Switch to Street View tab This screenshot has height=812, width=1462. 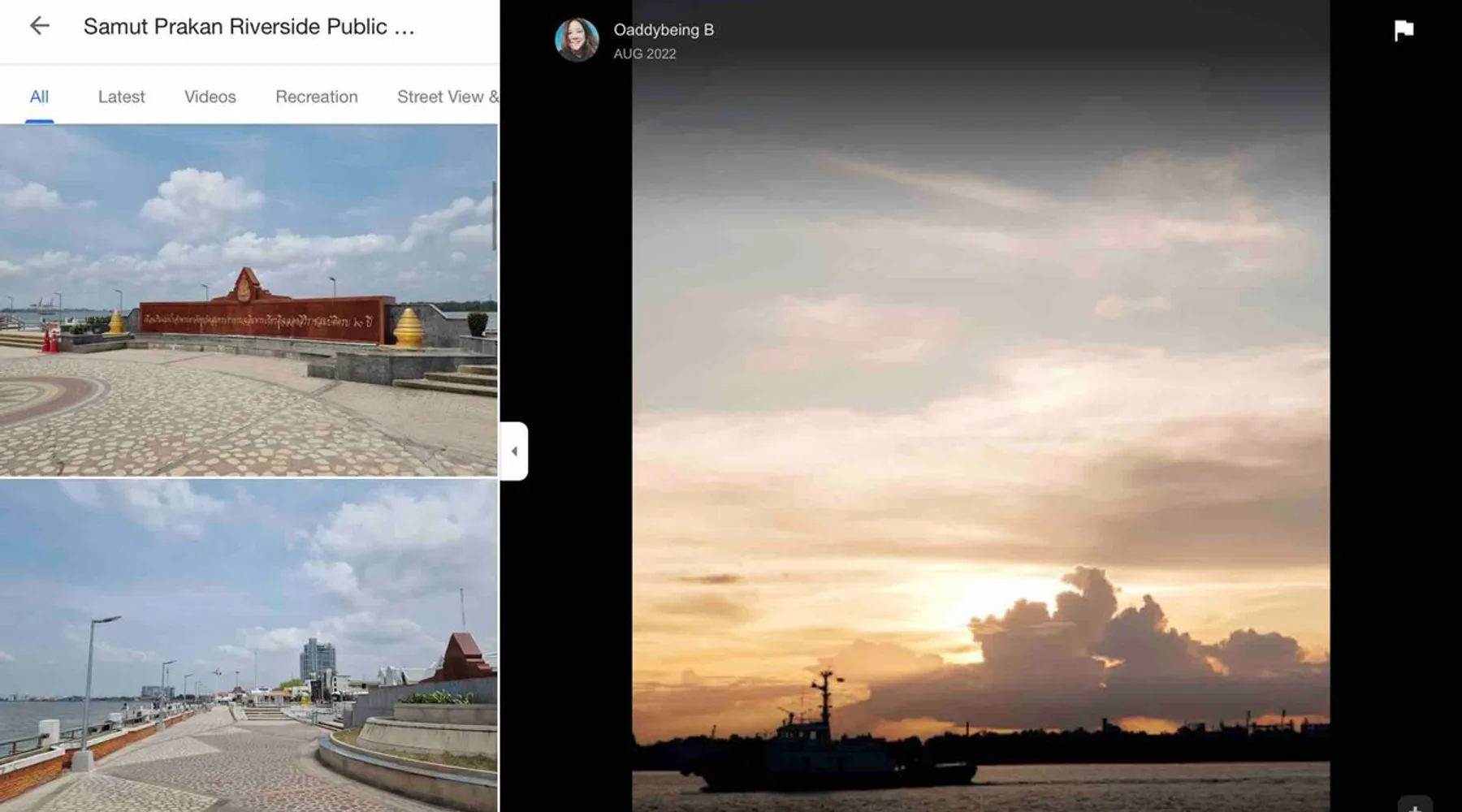tap(445, 97)
